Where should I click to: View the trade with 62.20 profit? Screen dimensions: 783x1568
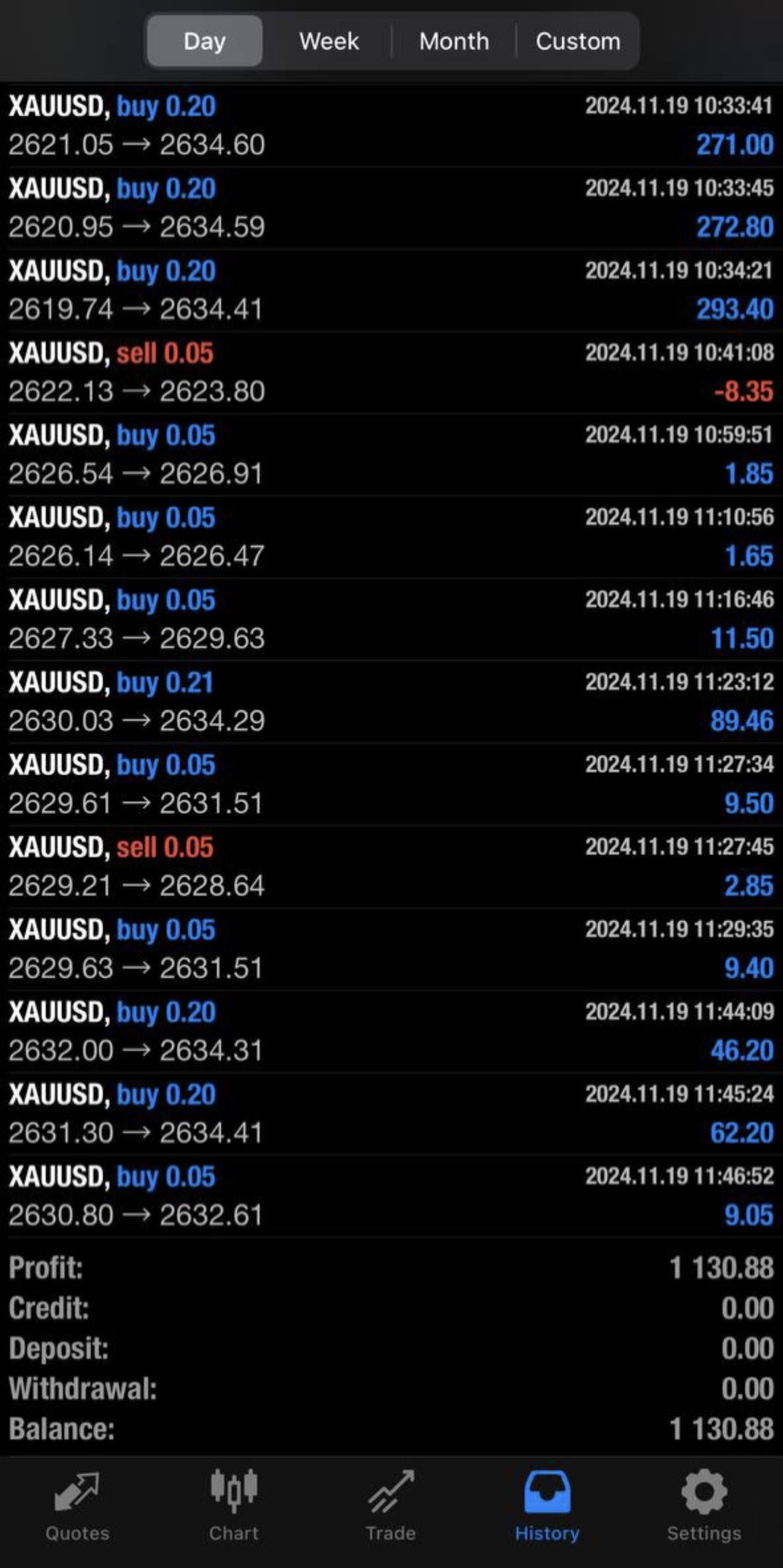391,1113
